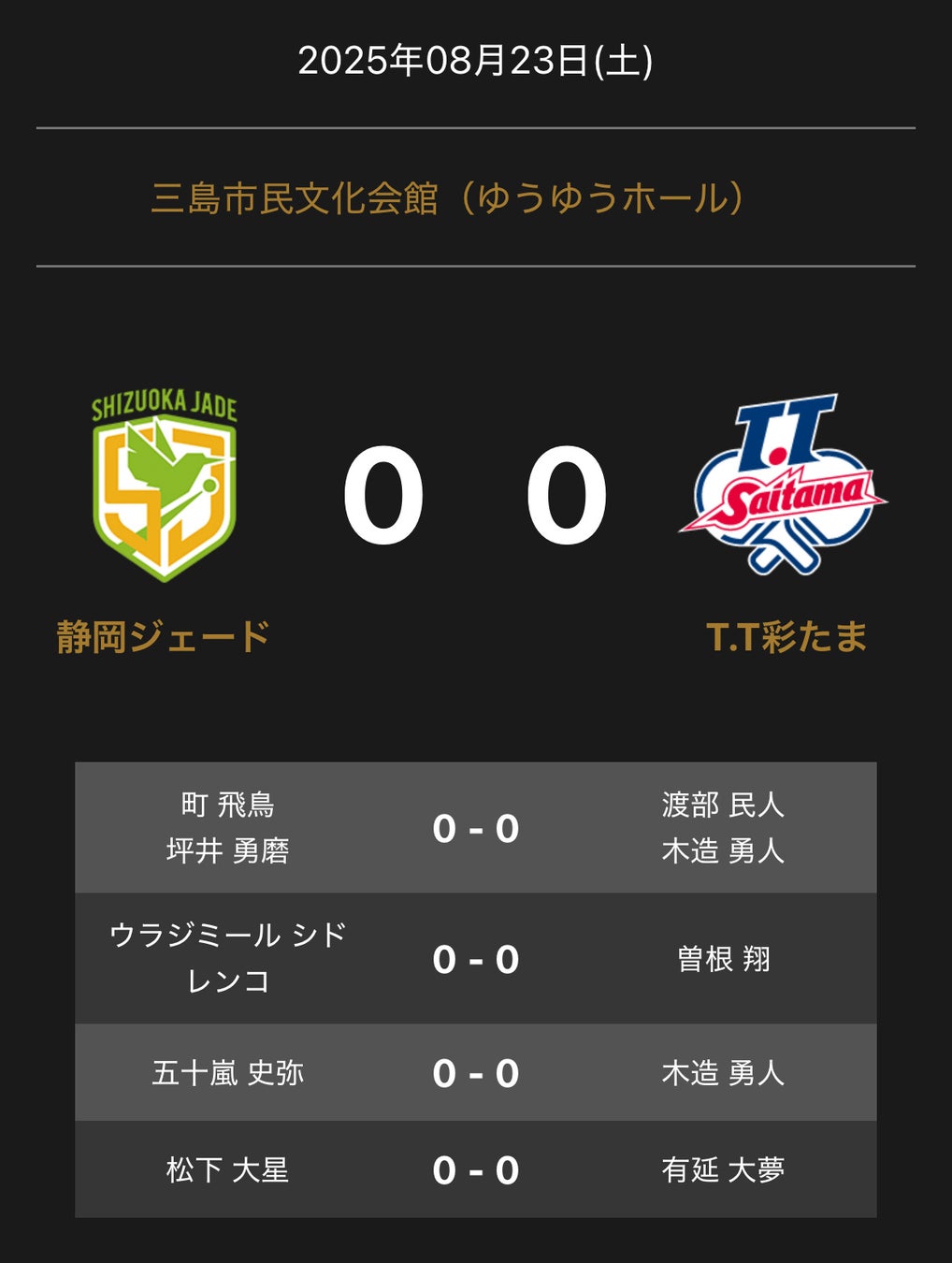Open the T.T彩たま team page
952x1263 pixels.
pos(786,636)
